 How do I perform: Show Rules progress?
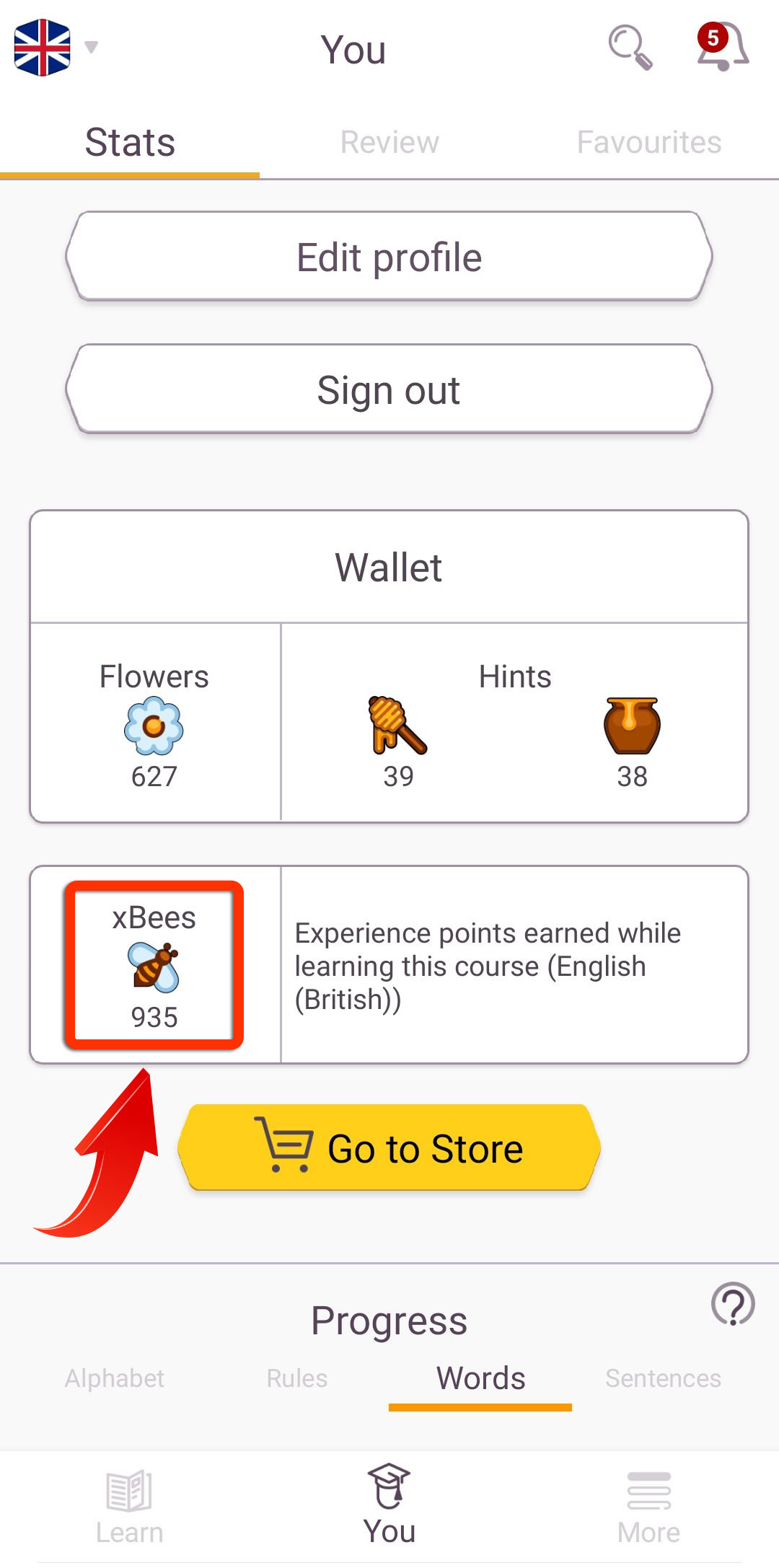[297, 1378]
